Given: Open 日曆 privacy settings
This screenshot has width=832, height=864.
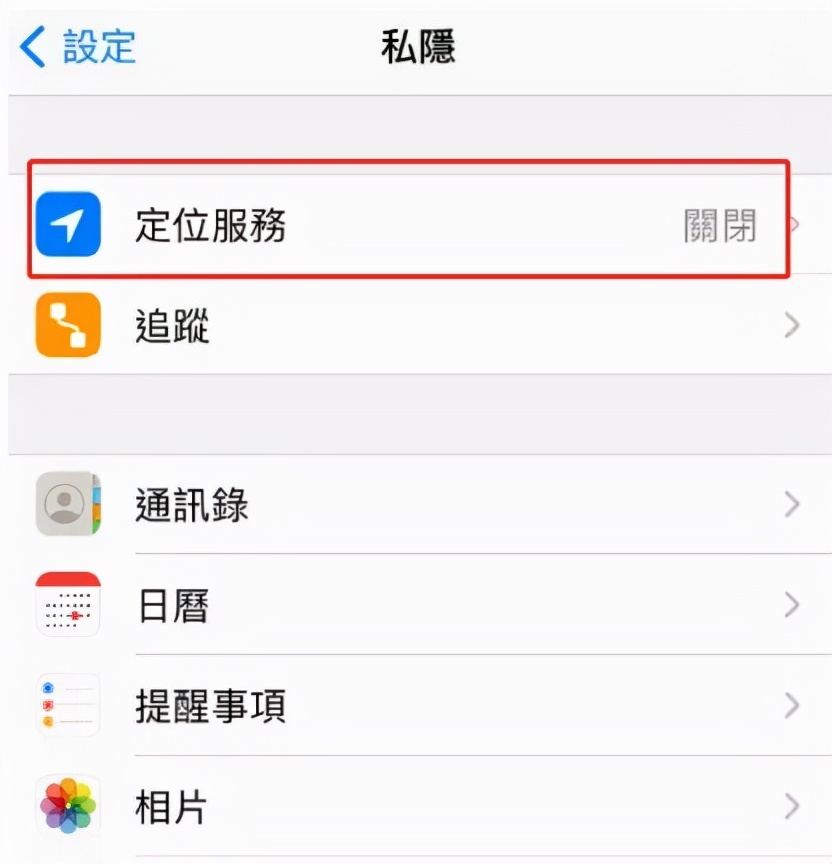Looking at the screenshot, I should (410, 606).
